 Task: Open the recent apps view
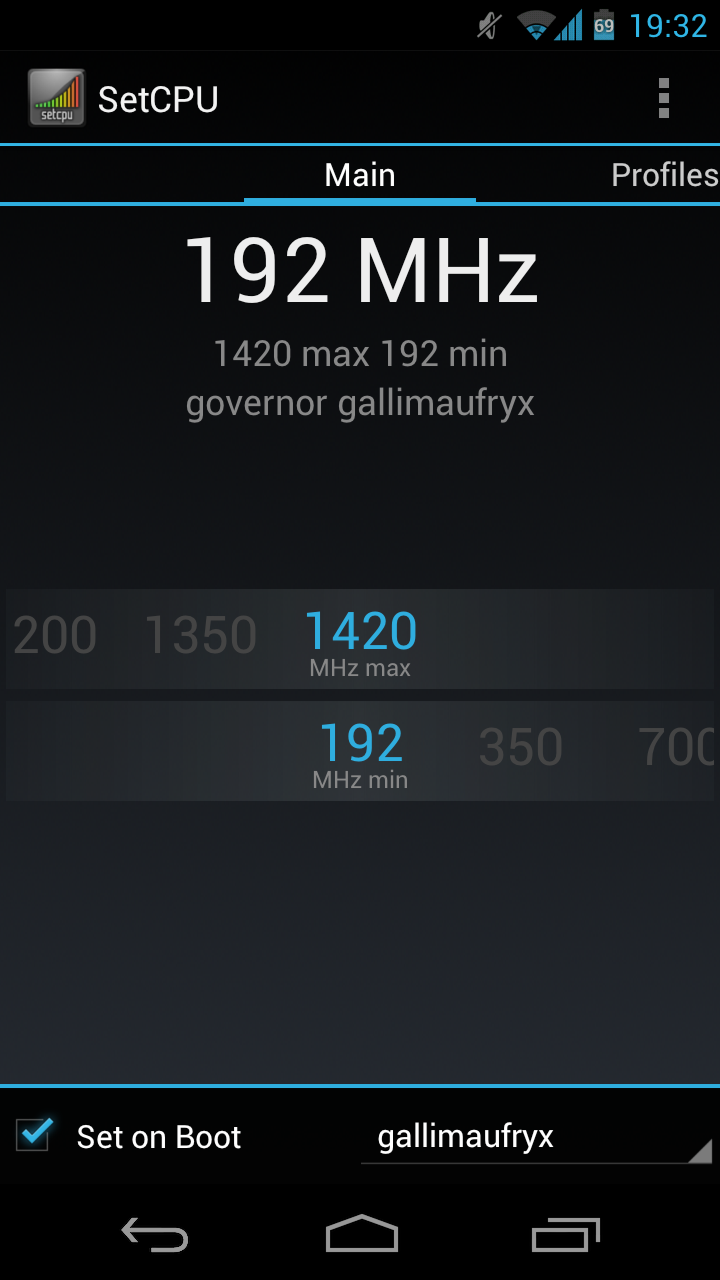[x=565, y=1234]
